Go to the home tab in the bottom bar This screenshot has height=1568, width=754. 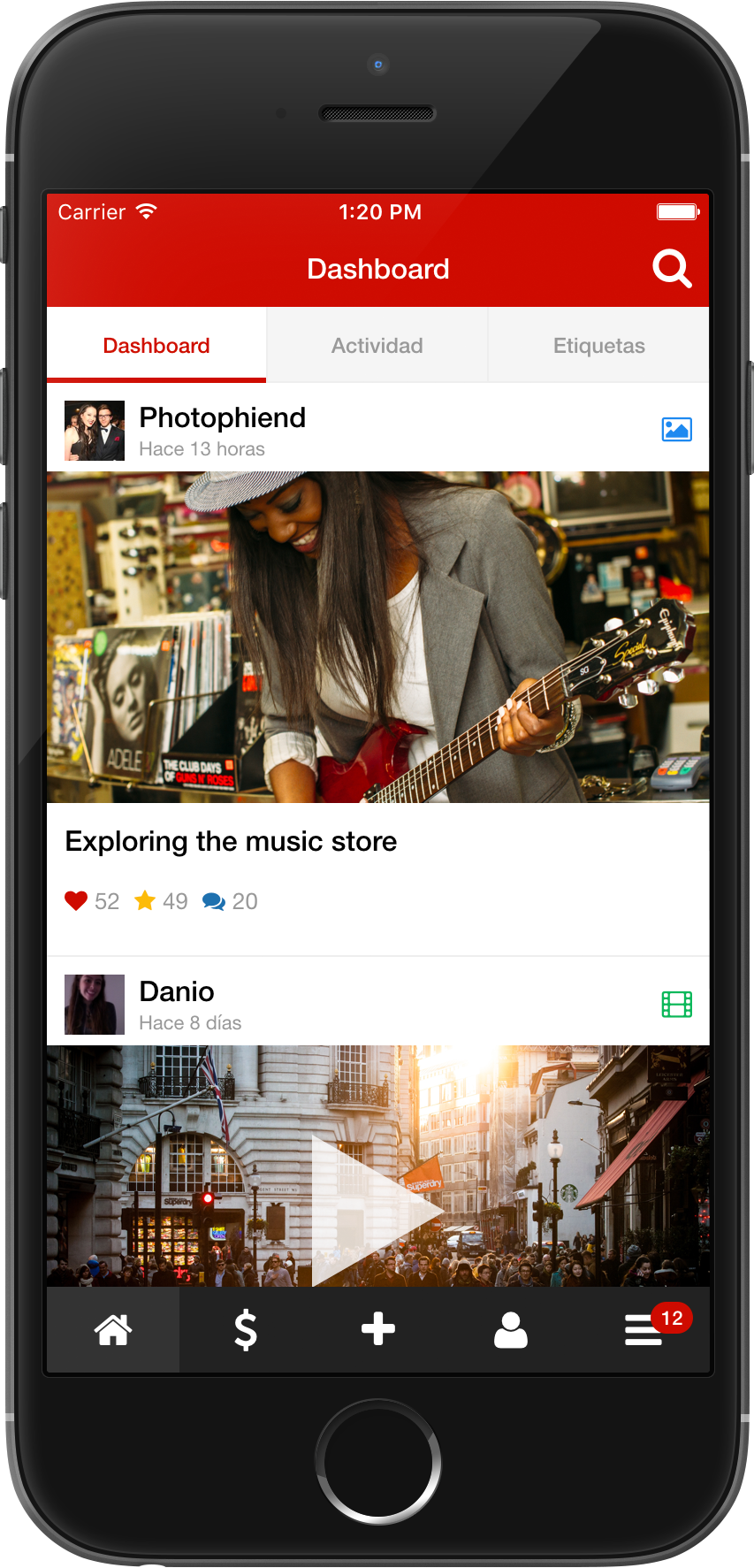[113, 1329]
